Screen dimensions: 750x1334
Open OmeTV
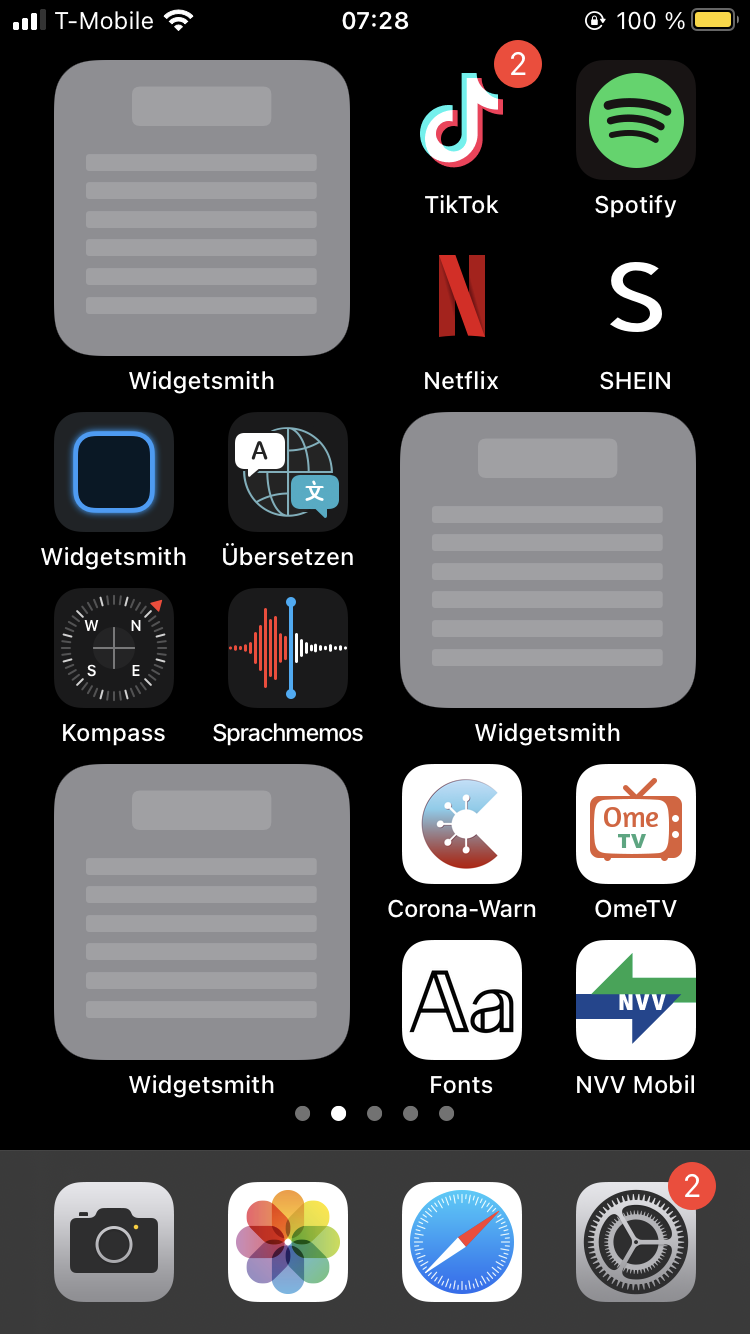point(635,824)
